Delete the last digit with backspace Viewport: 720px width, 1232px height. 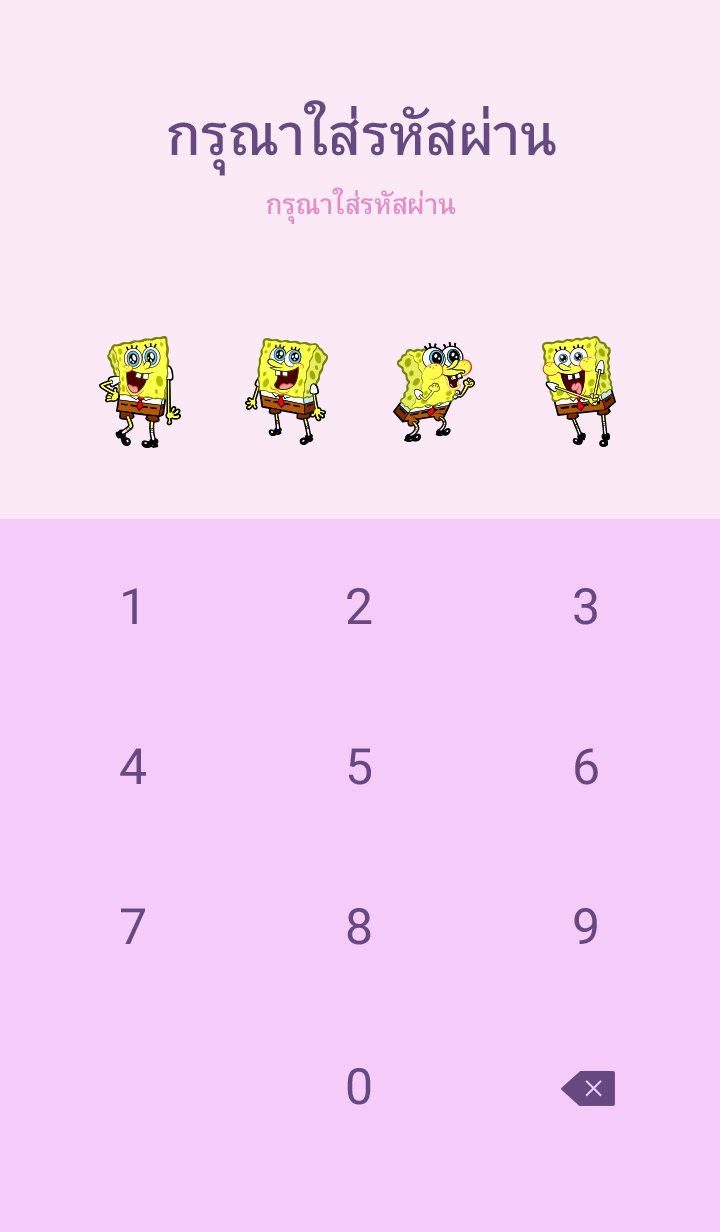pos(588,1088)
